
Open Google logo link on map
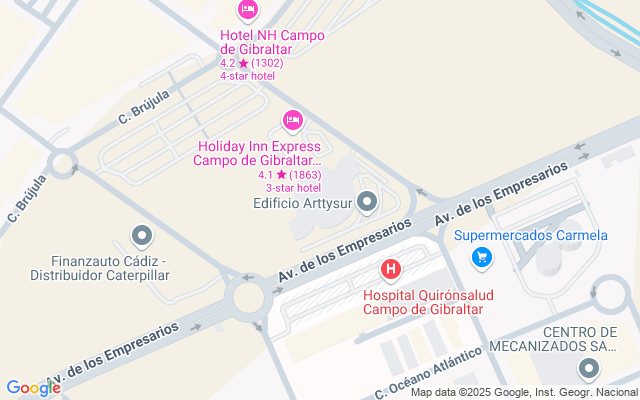[x=33, y=388]
